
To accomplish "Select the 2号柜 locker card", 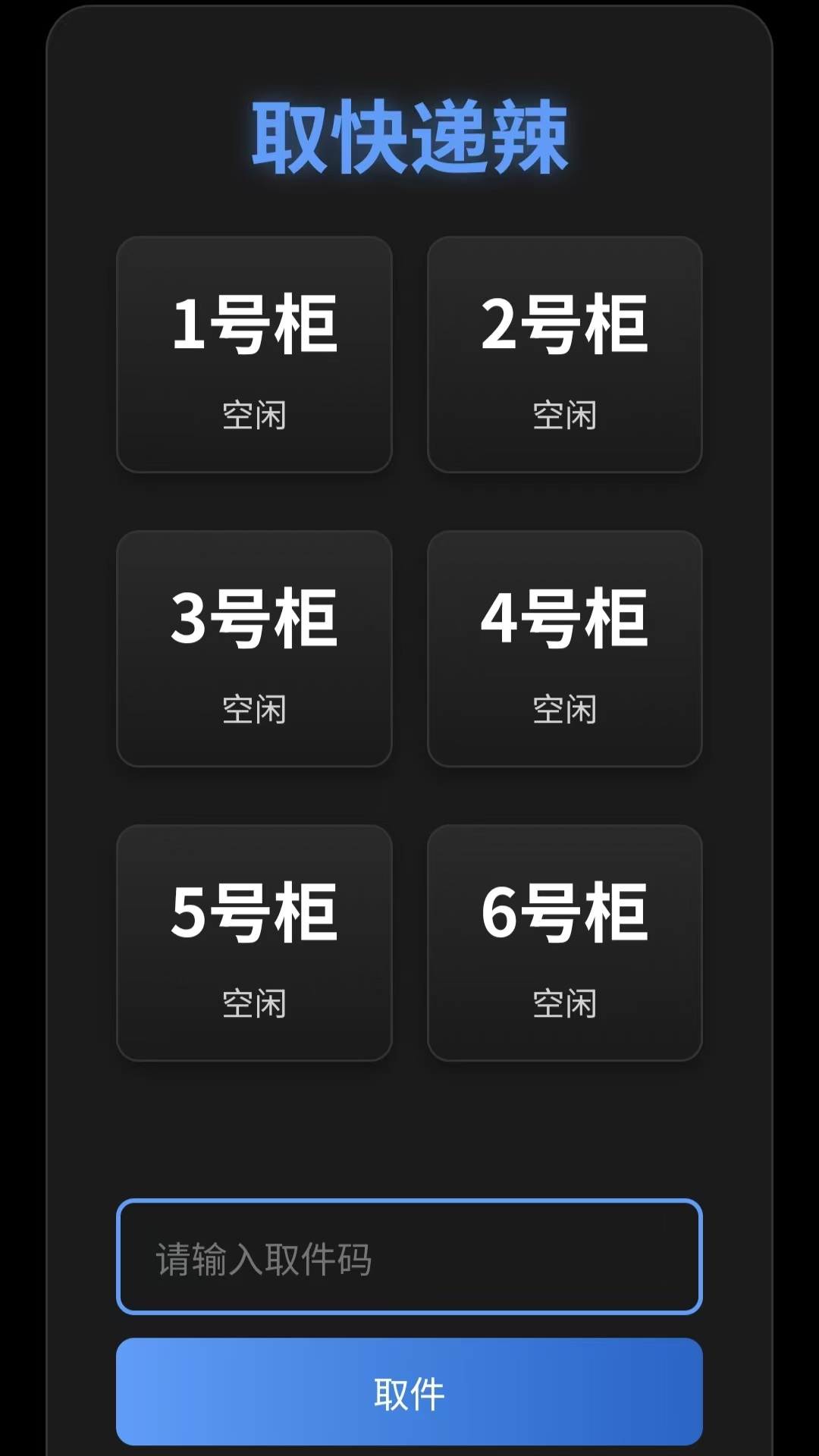I will point(564,354).
